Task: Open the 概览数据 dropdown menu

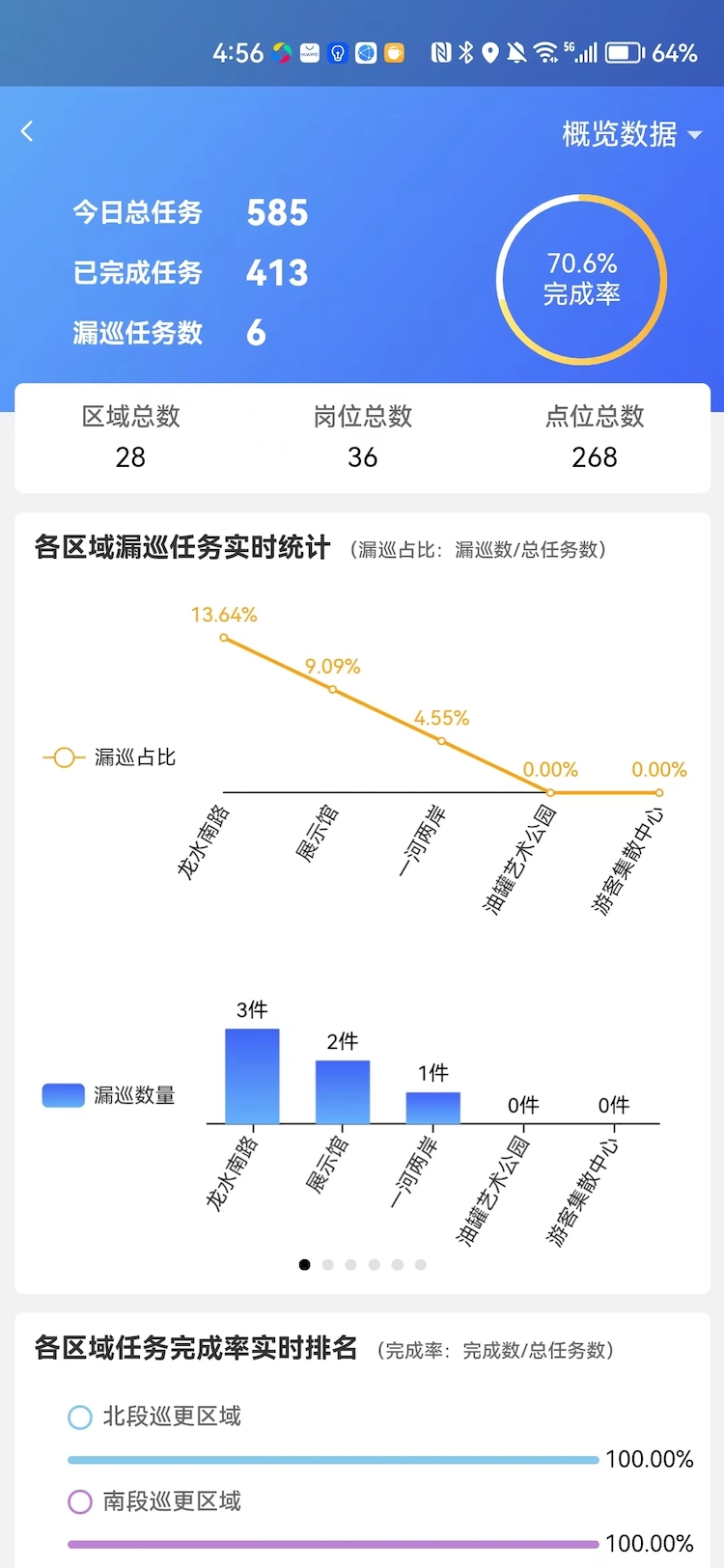Action: point(631,134)
